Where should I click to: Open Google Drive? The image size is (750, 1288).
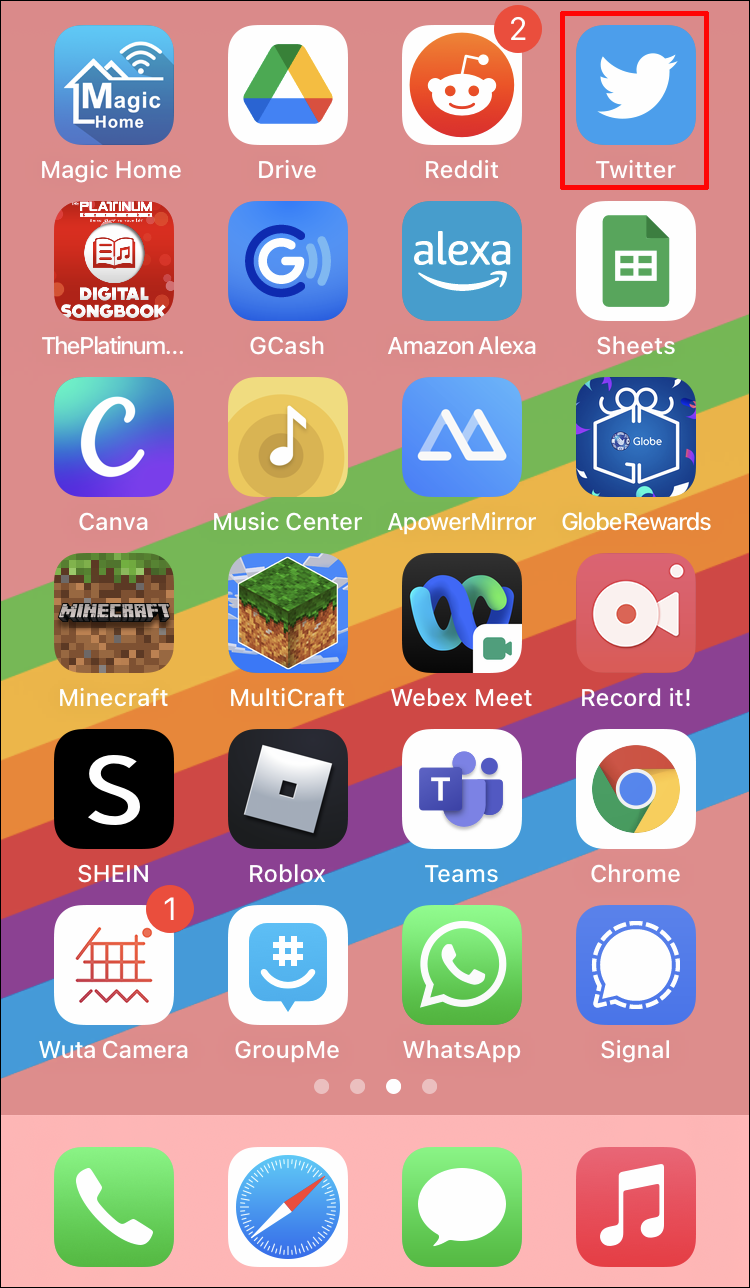(x=288, y=86)
